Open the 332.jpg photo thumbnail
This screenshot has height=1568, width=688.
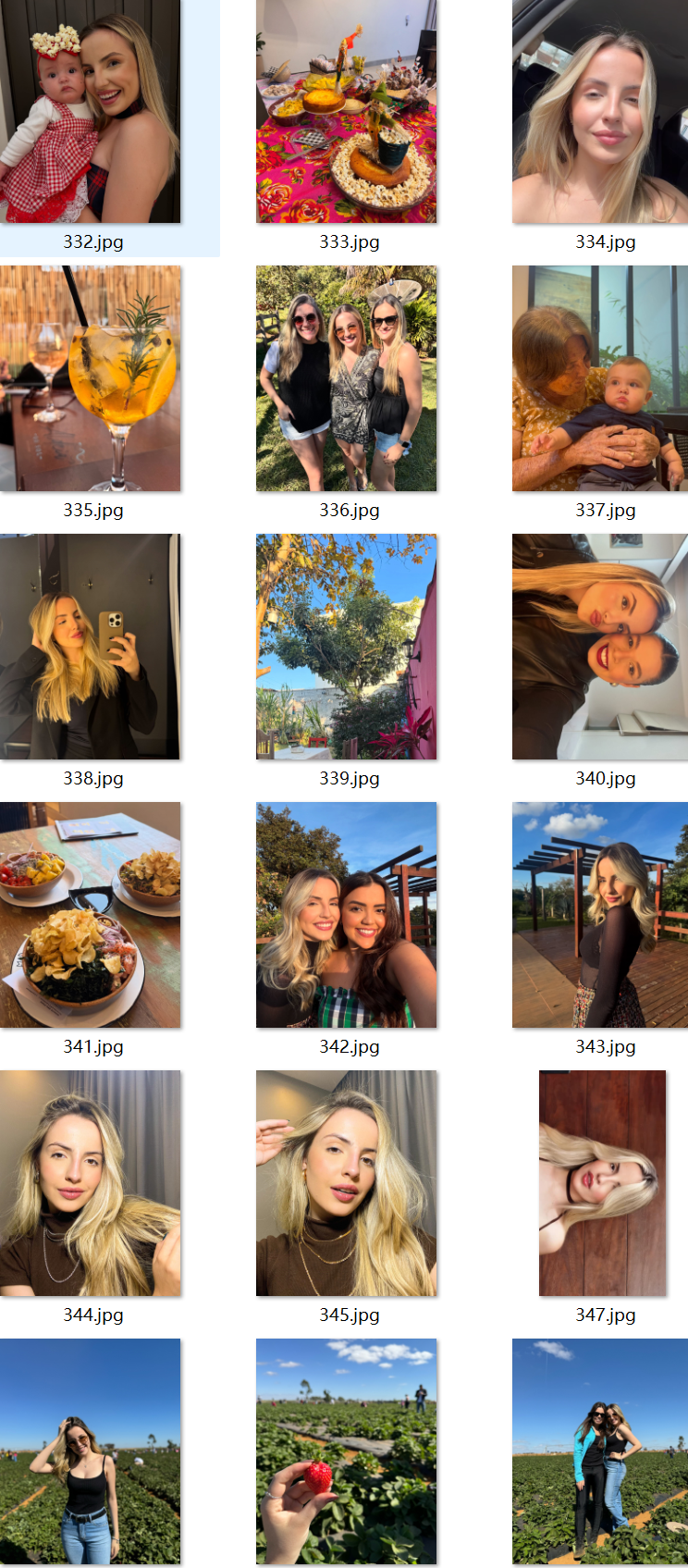(91, 111)
